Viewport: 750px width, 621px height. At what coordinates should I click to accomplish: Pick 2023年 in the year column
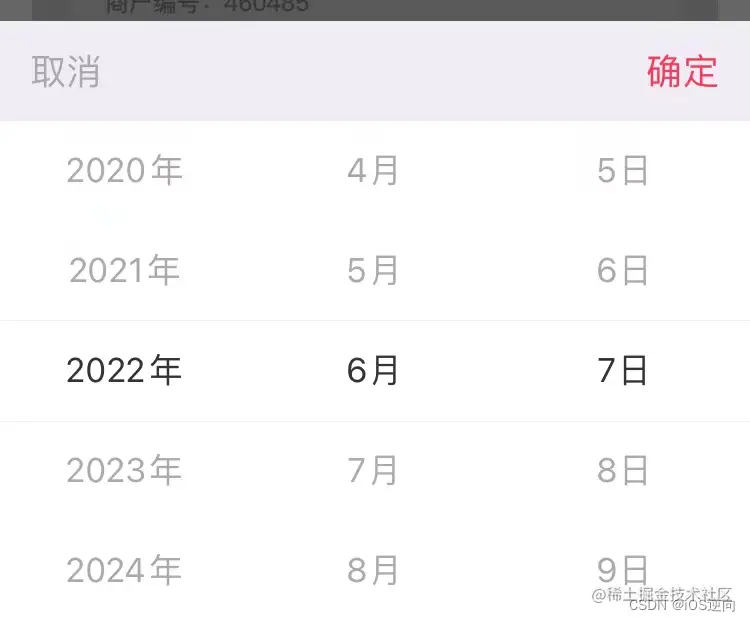[125, 471]
